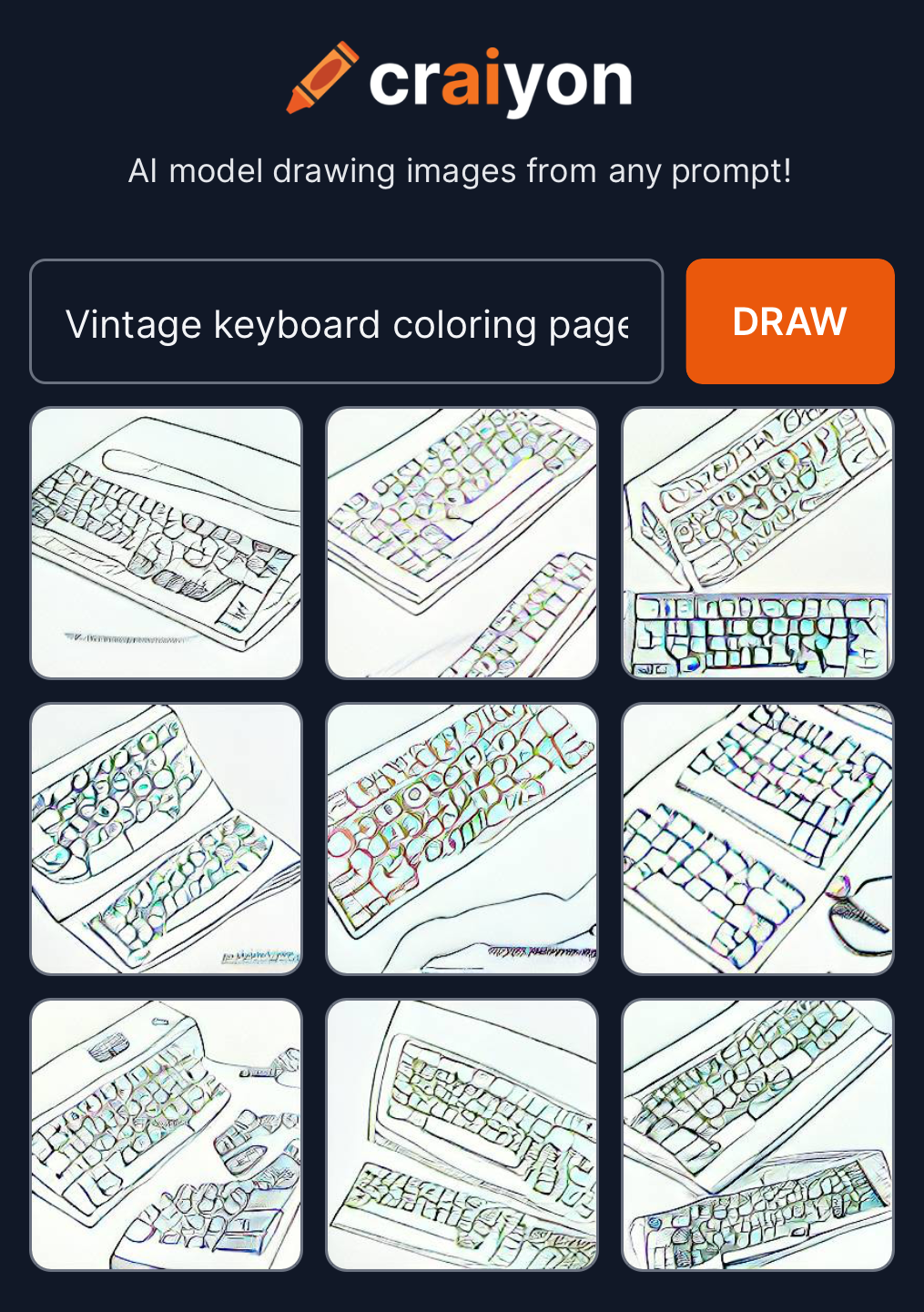
Task: Open the middle-right keyboard with mouse thumbnail
Action: coord(757,839)
